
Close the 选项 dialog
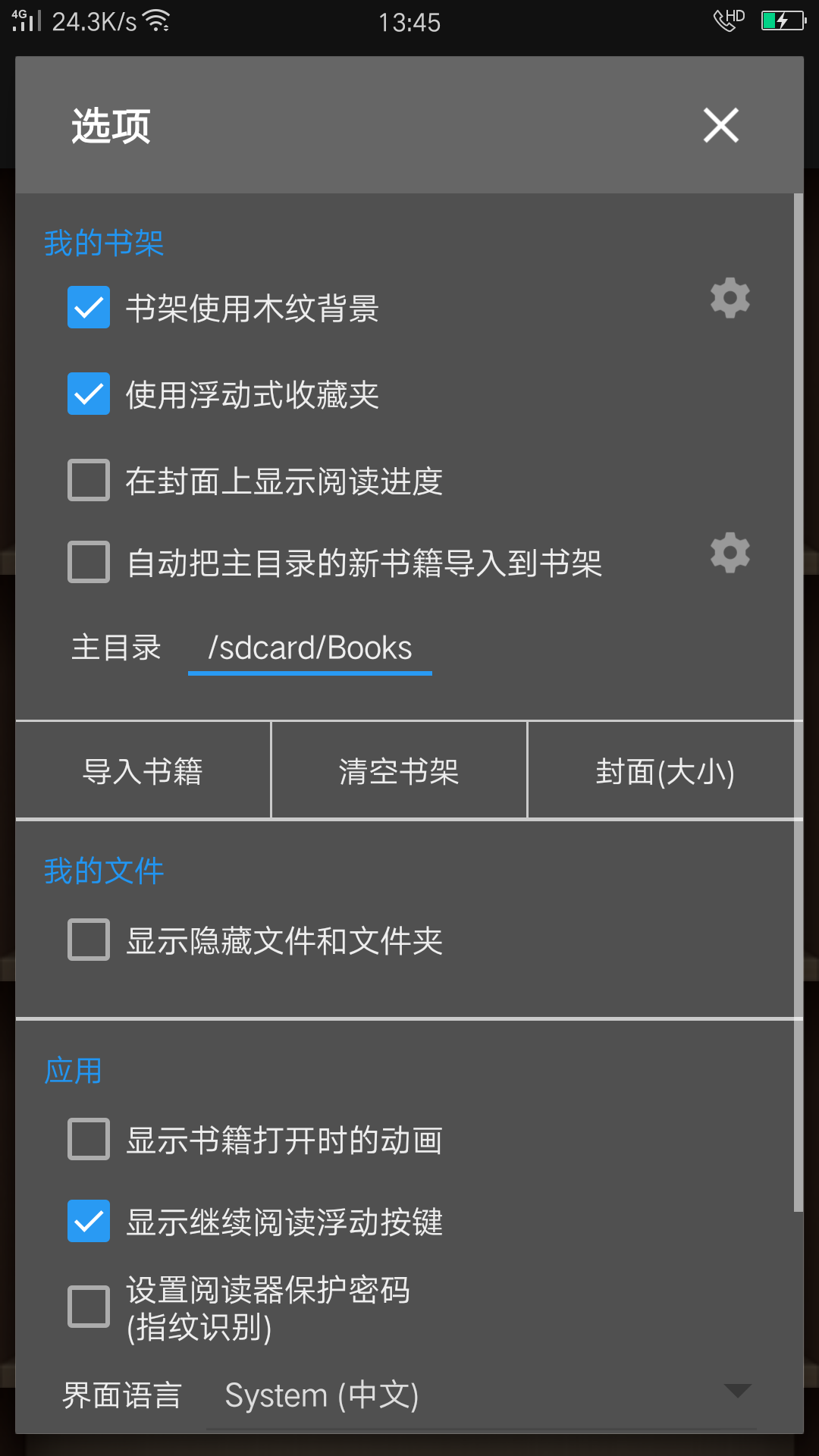pos(720,125)
